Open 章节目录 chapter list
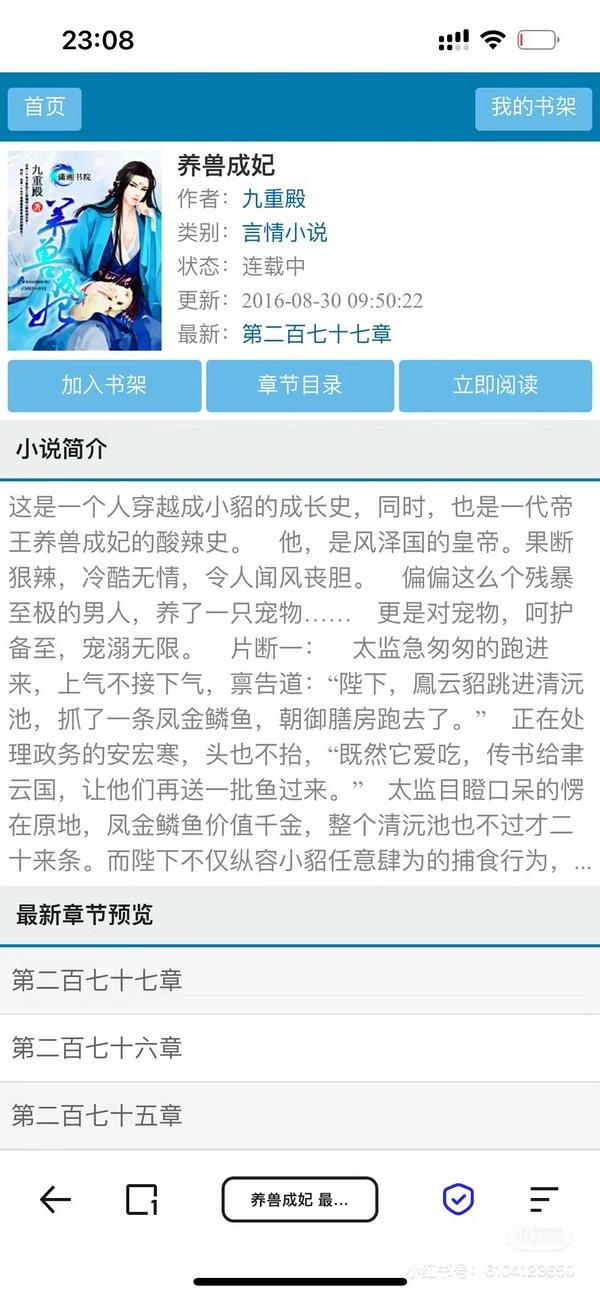Image resolution: width=600 pixels, height=1298 pixels. pyautogui.click(x=300, y=386)
